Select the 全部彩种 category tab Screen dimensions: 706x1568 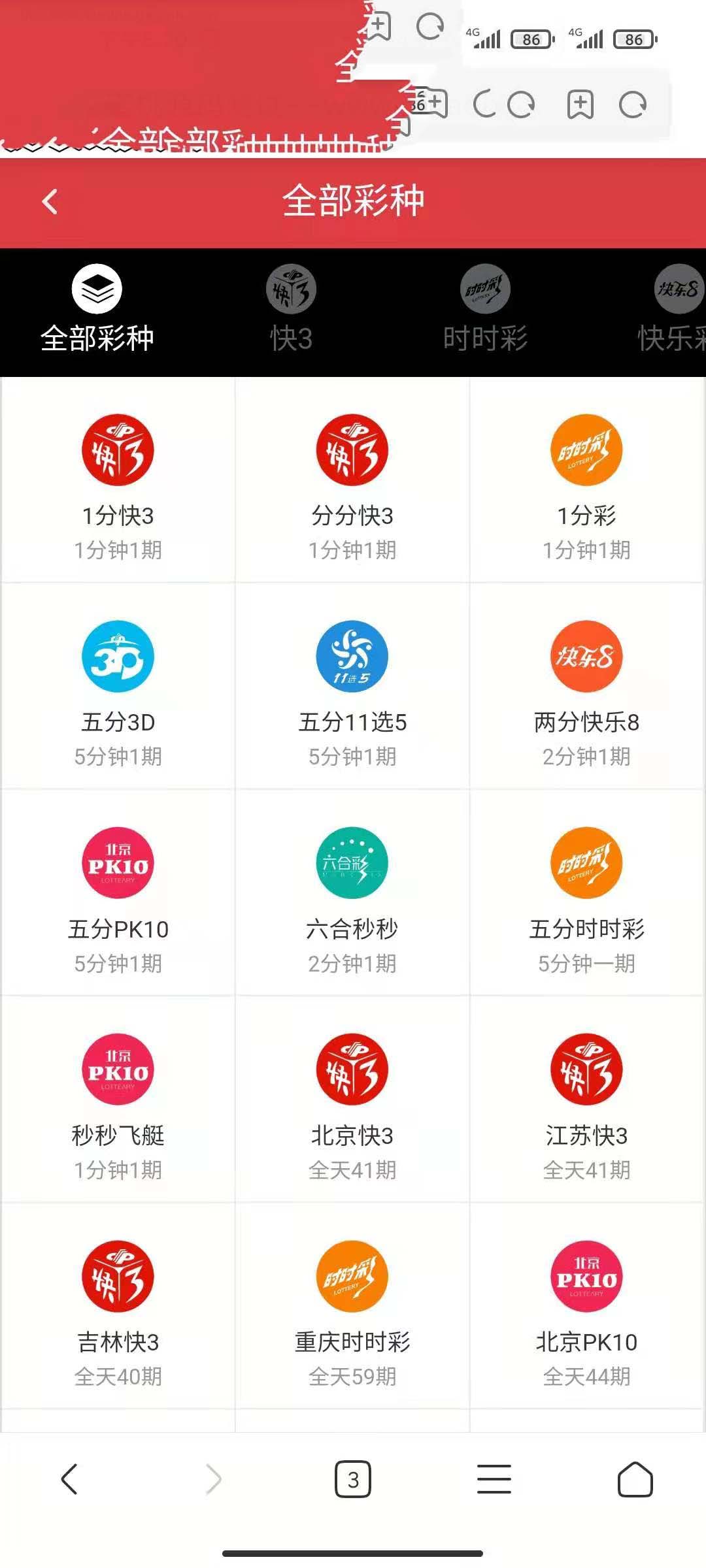coord(97,309)
